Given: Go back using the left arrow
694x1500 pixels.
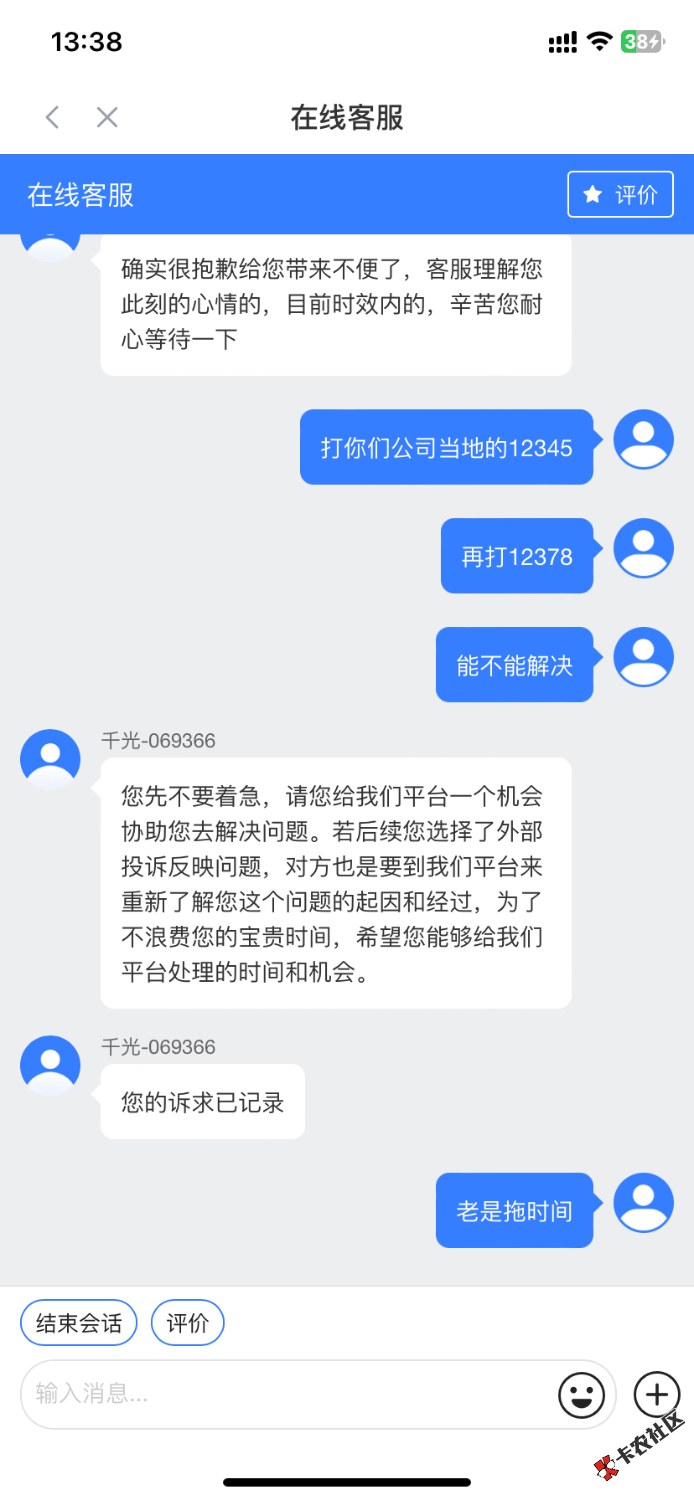Looking at the screenshot, I should pos(53,117).
